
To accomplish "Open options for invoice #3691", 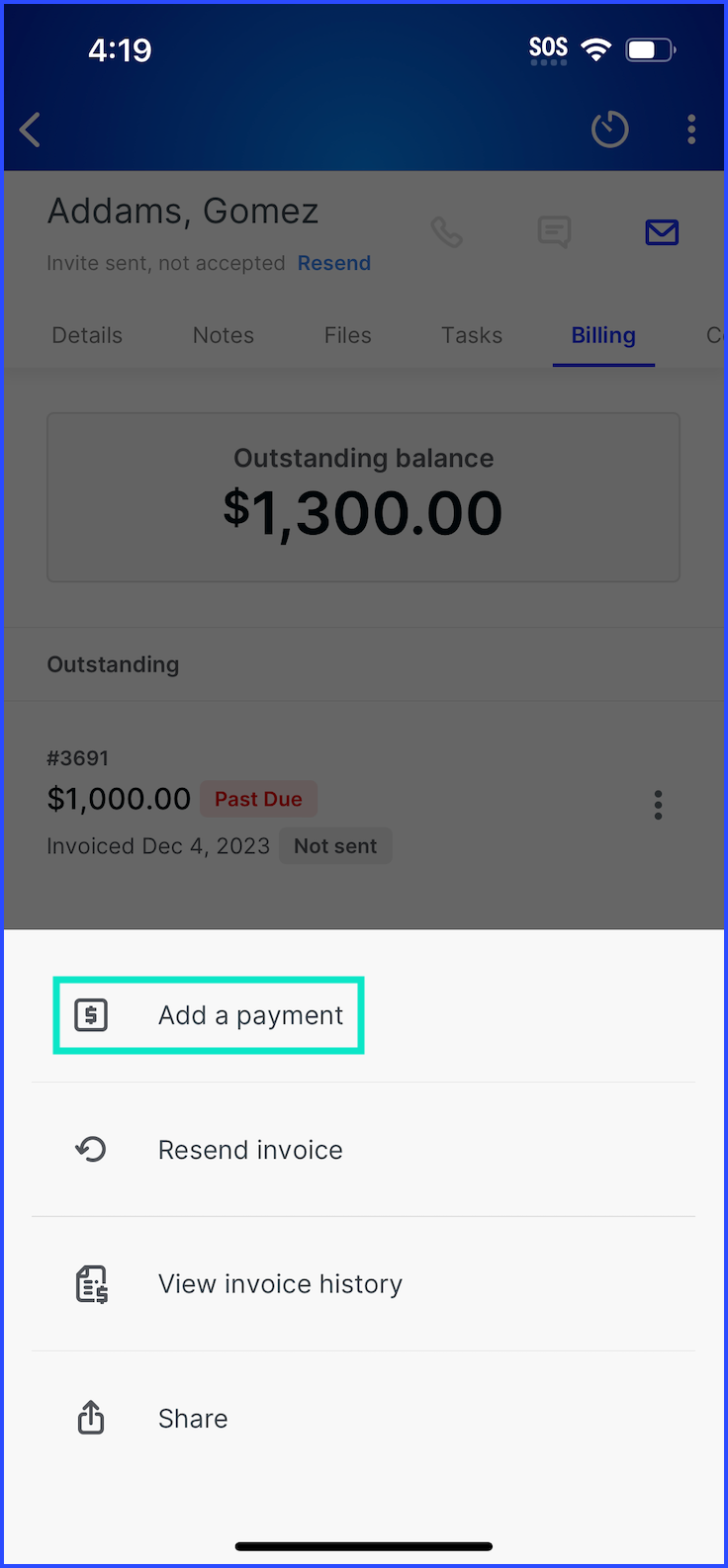I will 658,805.
